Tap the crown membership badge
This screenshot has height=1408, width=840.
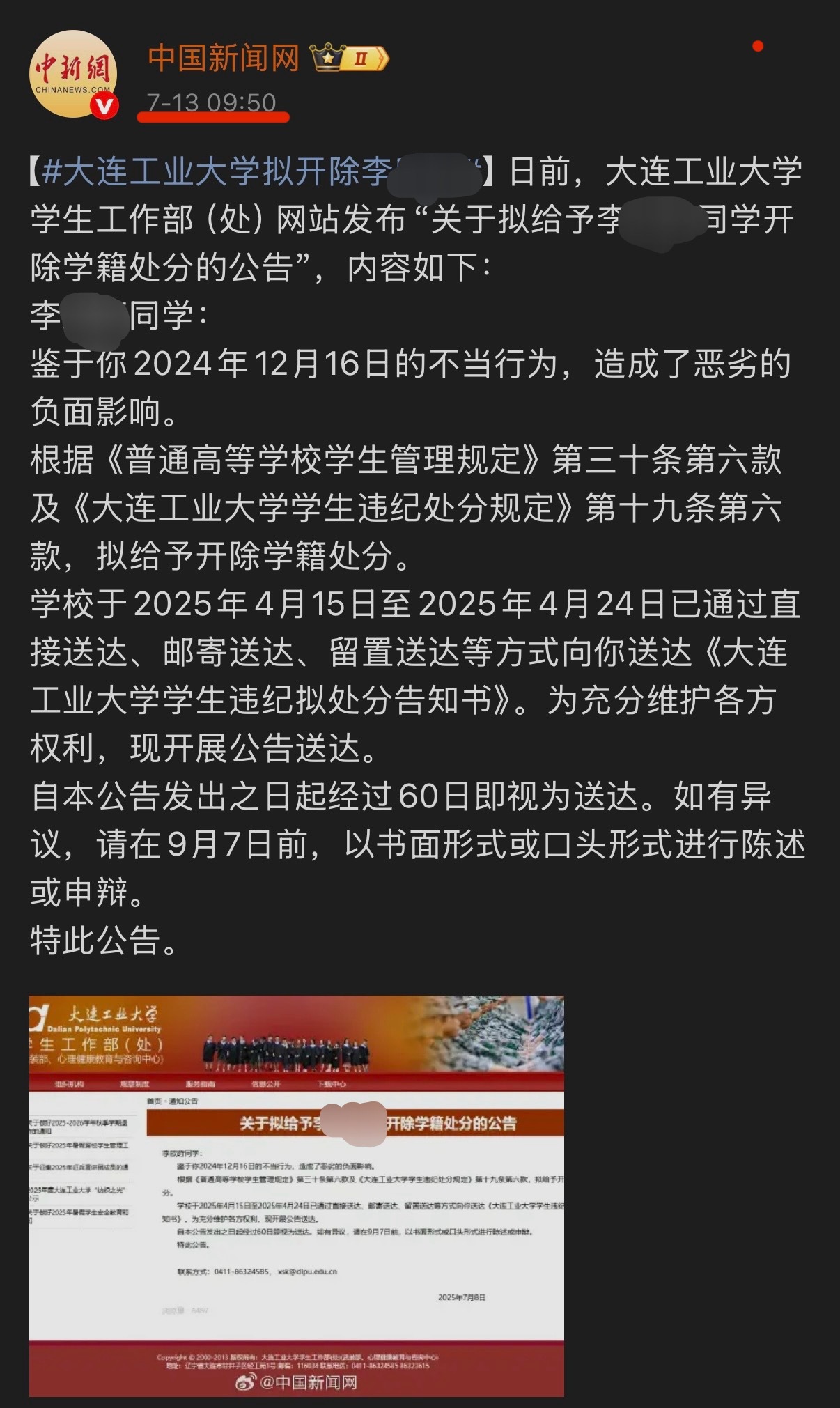[349, 59]
